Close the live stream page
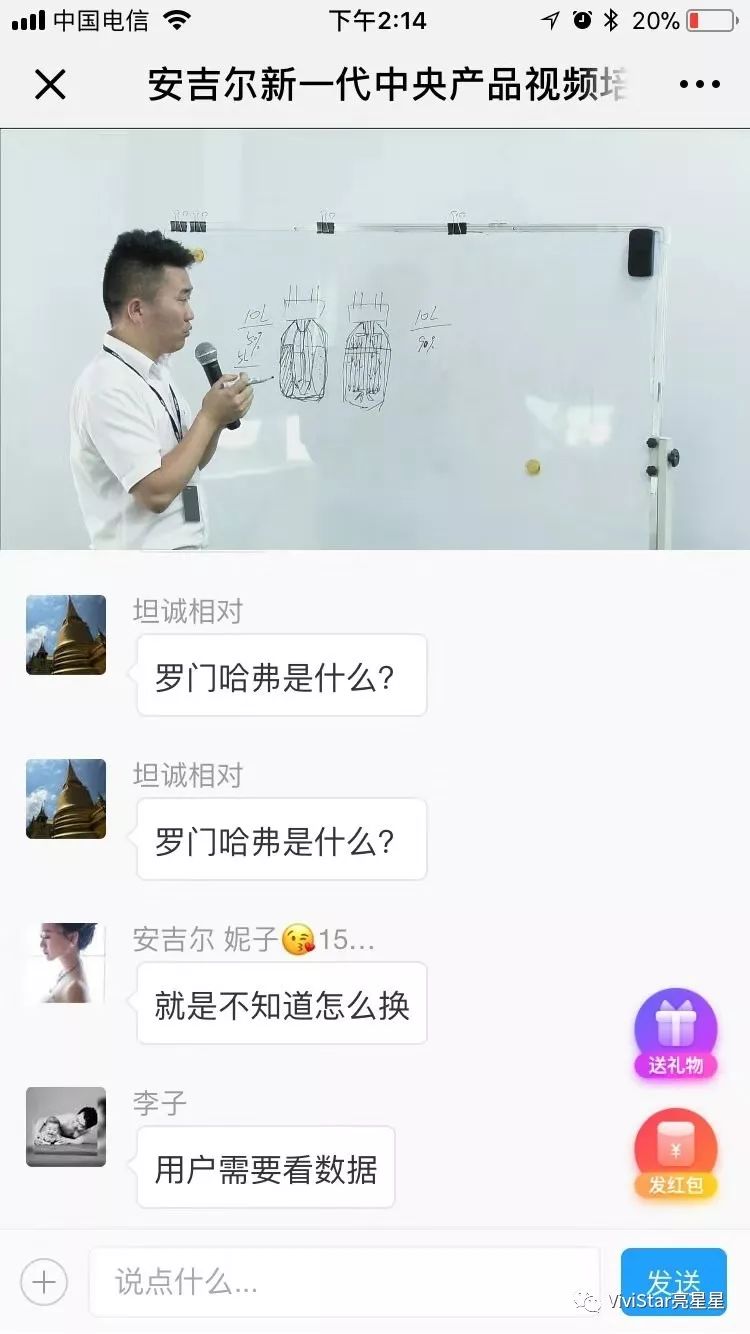The height and width of the screenshot is (1334, 750). (50, 85)
